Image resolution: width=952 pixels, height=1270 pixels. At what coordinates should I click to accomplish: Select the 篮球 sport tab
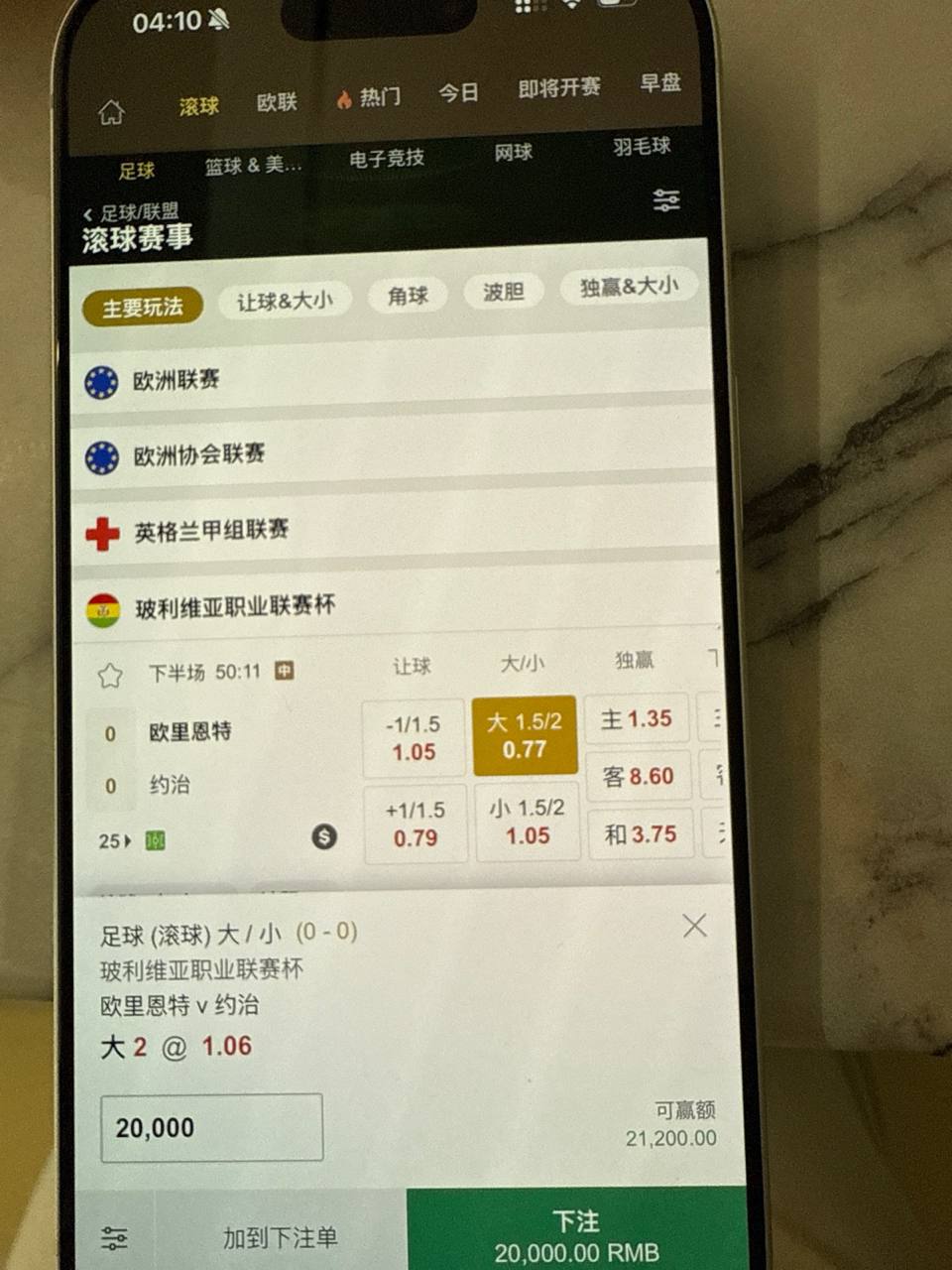pos(253,165)
